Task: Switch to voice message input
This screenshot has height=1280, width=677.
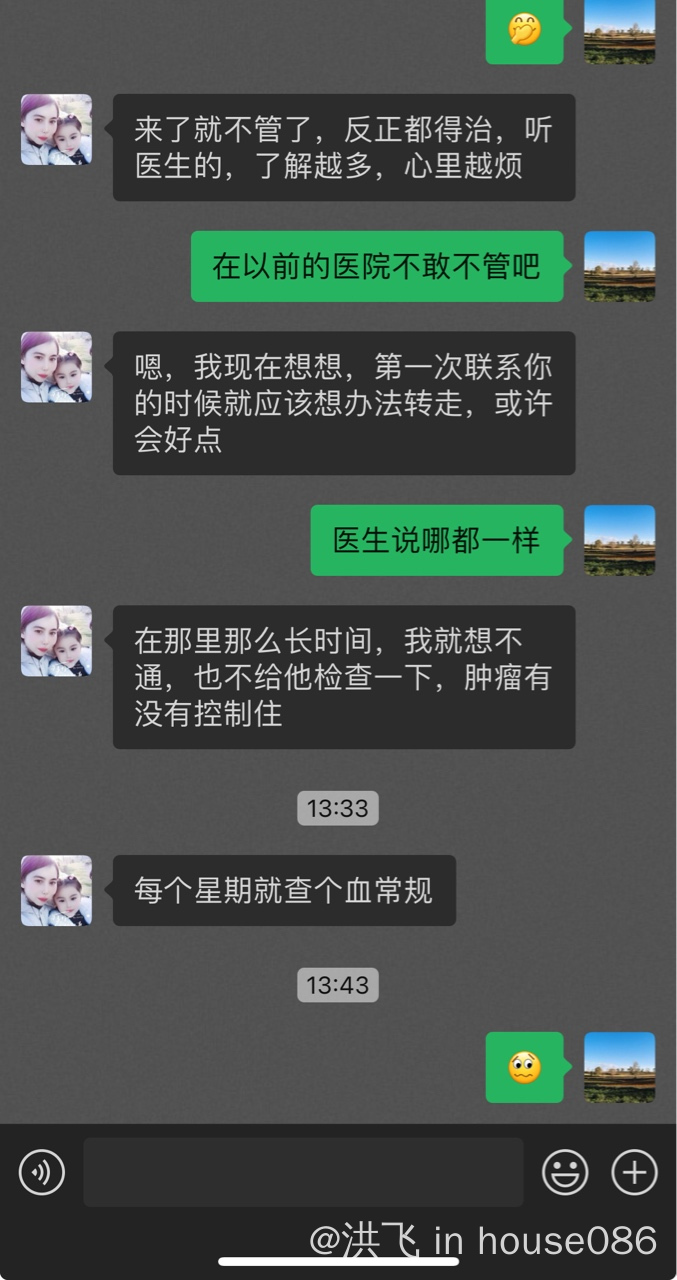Action: (x=42, y=1172)
